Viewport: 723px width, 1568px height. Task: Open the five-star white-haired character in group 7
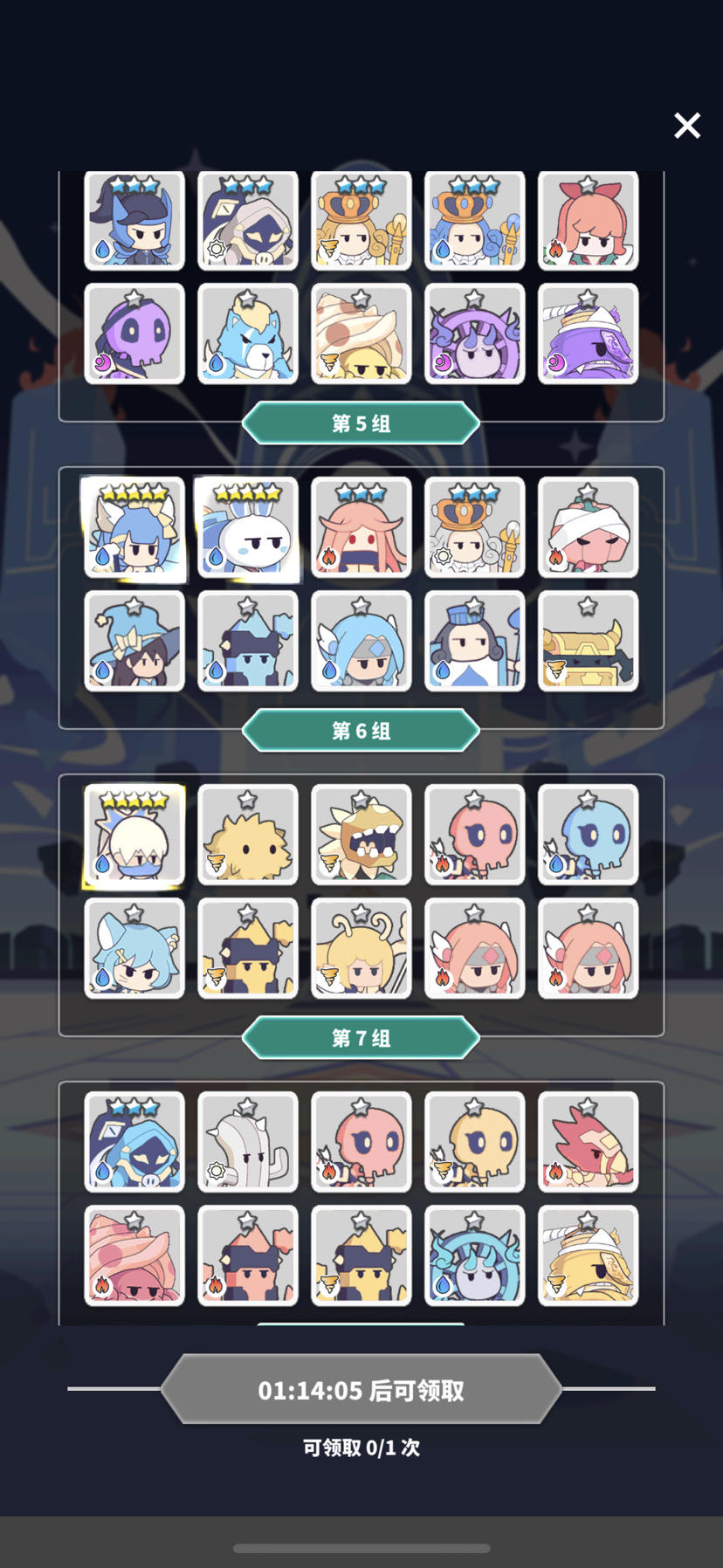pos(134,834)
